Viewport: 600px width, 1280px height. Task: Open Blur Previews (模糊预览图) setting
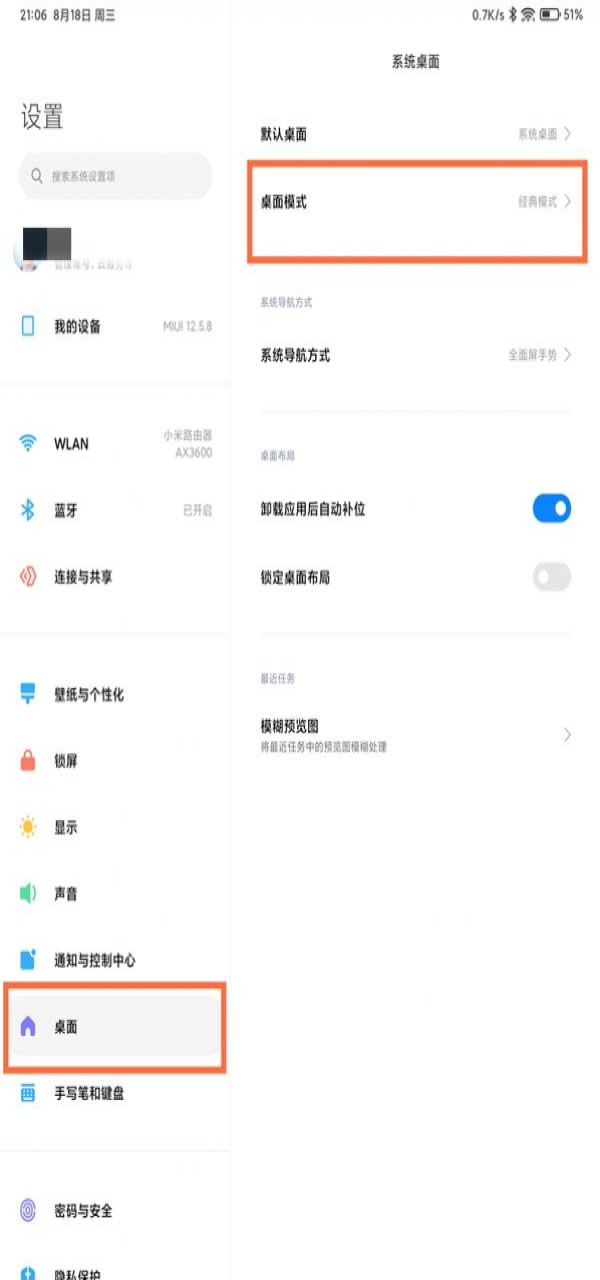pyautogui.click(x=415, y=735)
